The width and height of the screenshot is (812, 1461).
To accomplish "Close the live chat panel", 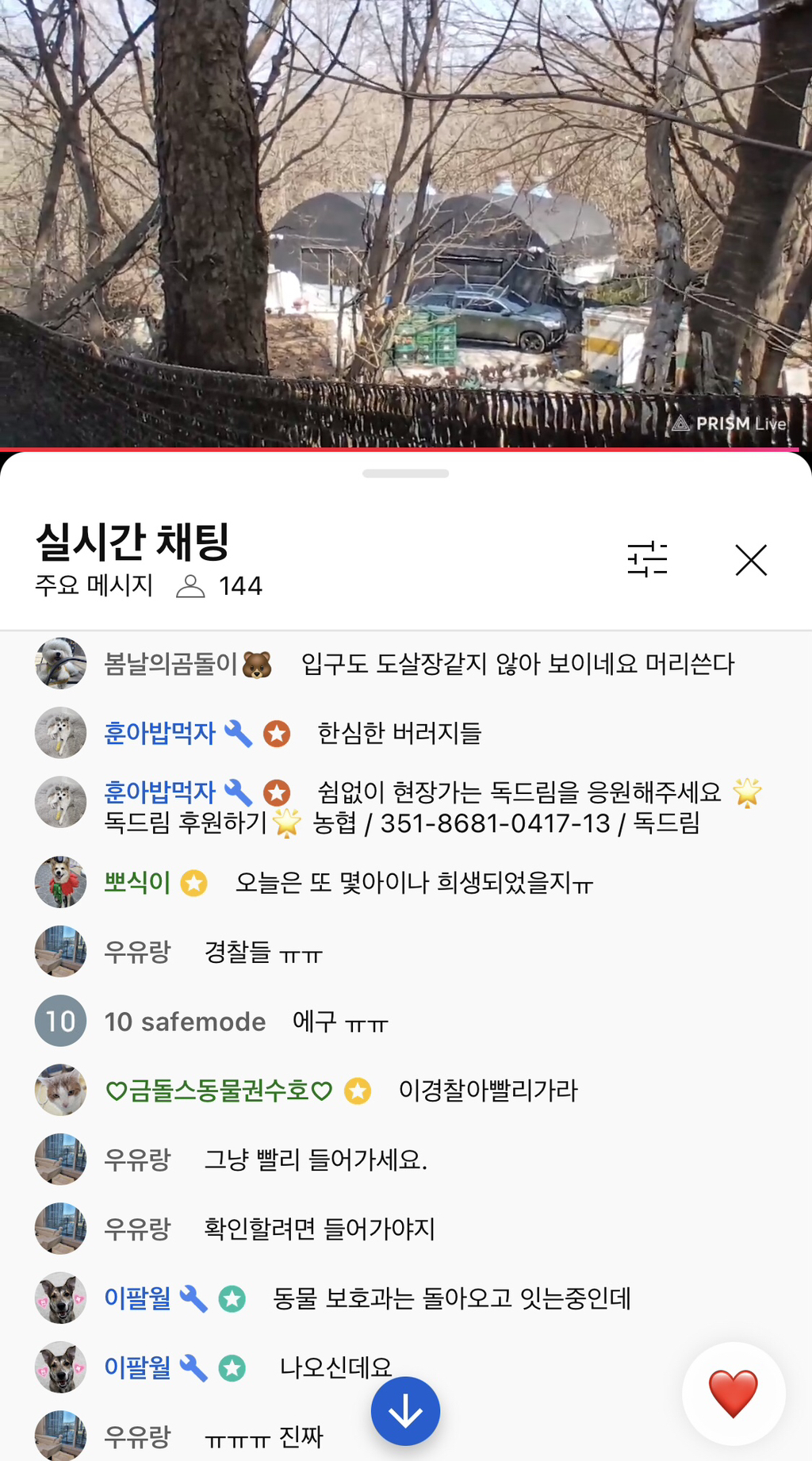I will coord(750,560).
